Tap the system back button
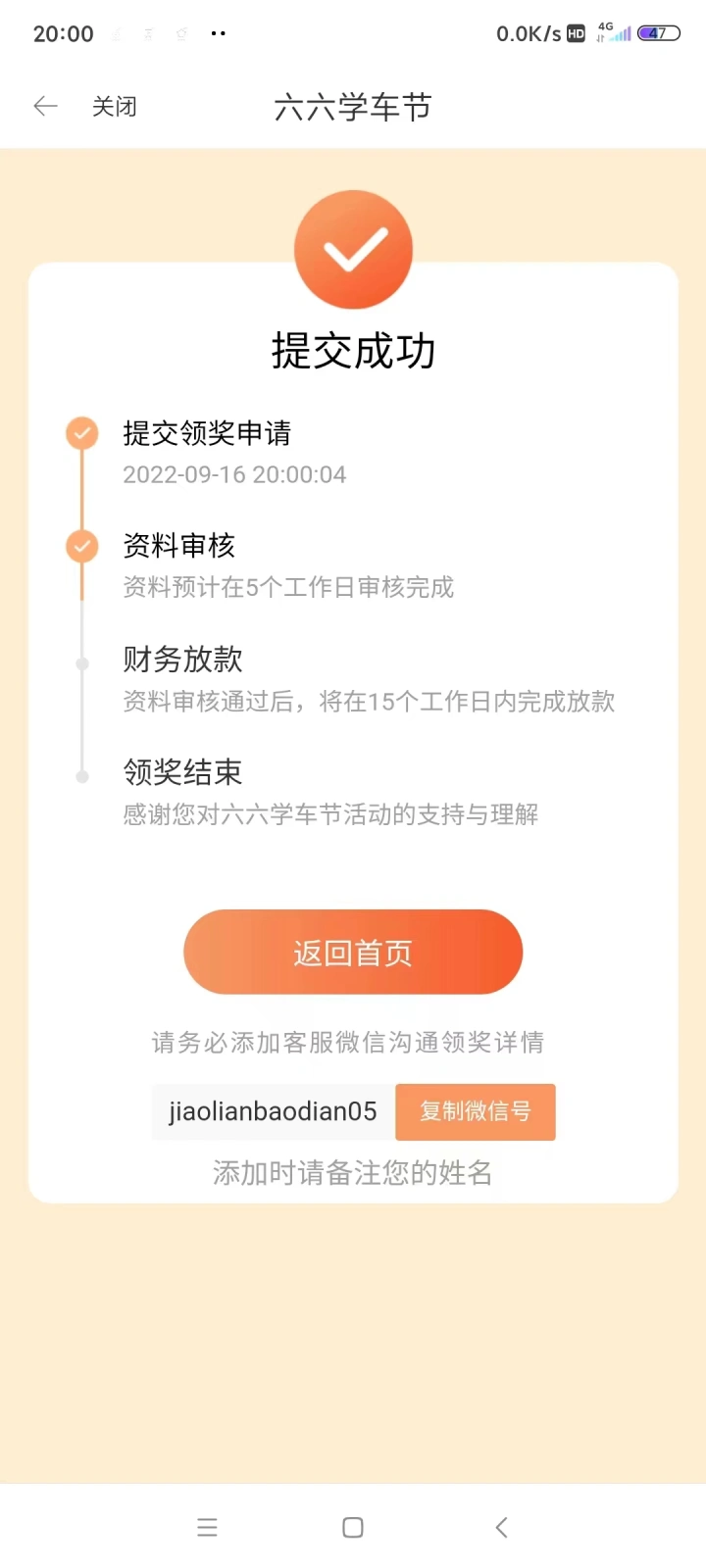 pos(501,1527)
